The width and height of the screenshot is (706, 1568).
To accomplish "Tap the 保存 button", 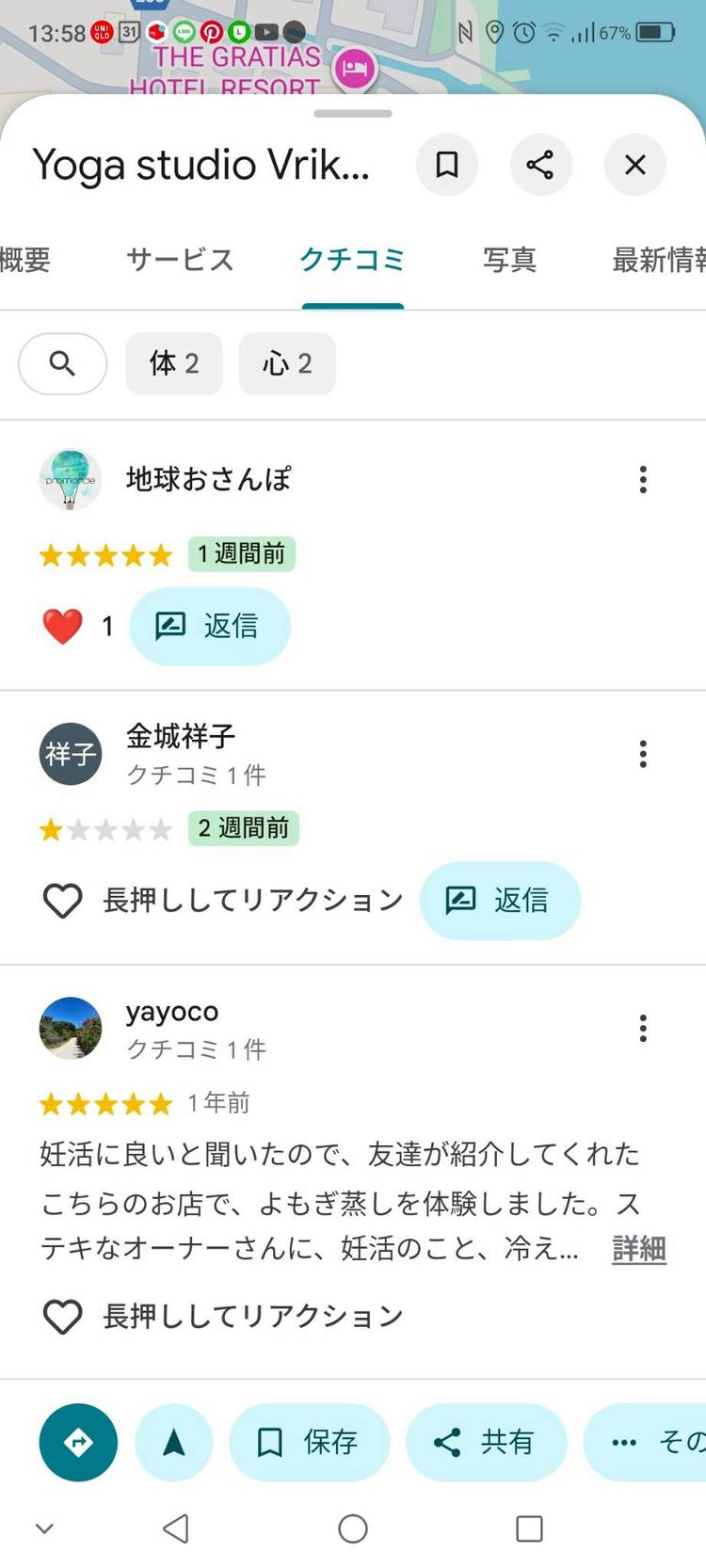I will pyautogui.click(x=309, y=1442).
